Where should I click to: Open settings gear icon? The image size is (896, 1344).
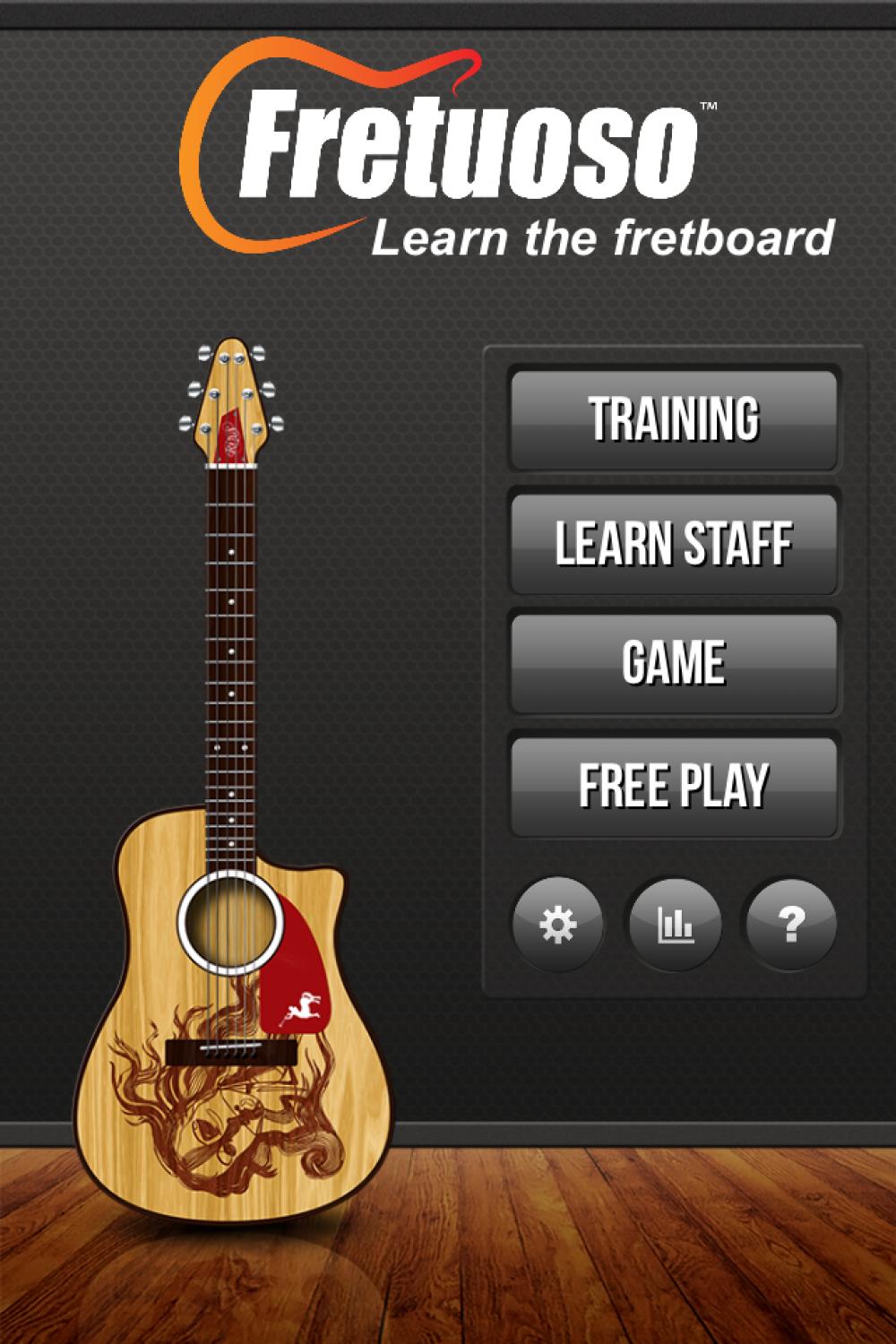(557, 924)
